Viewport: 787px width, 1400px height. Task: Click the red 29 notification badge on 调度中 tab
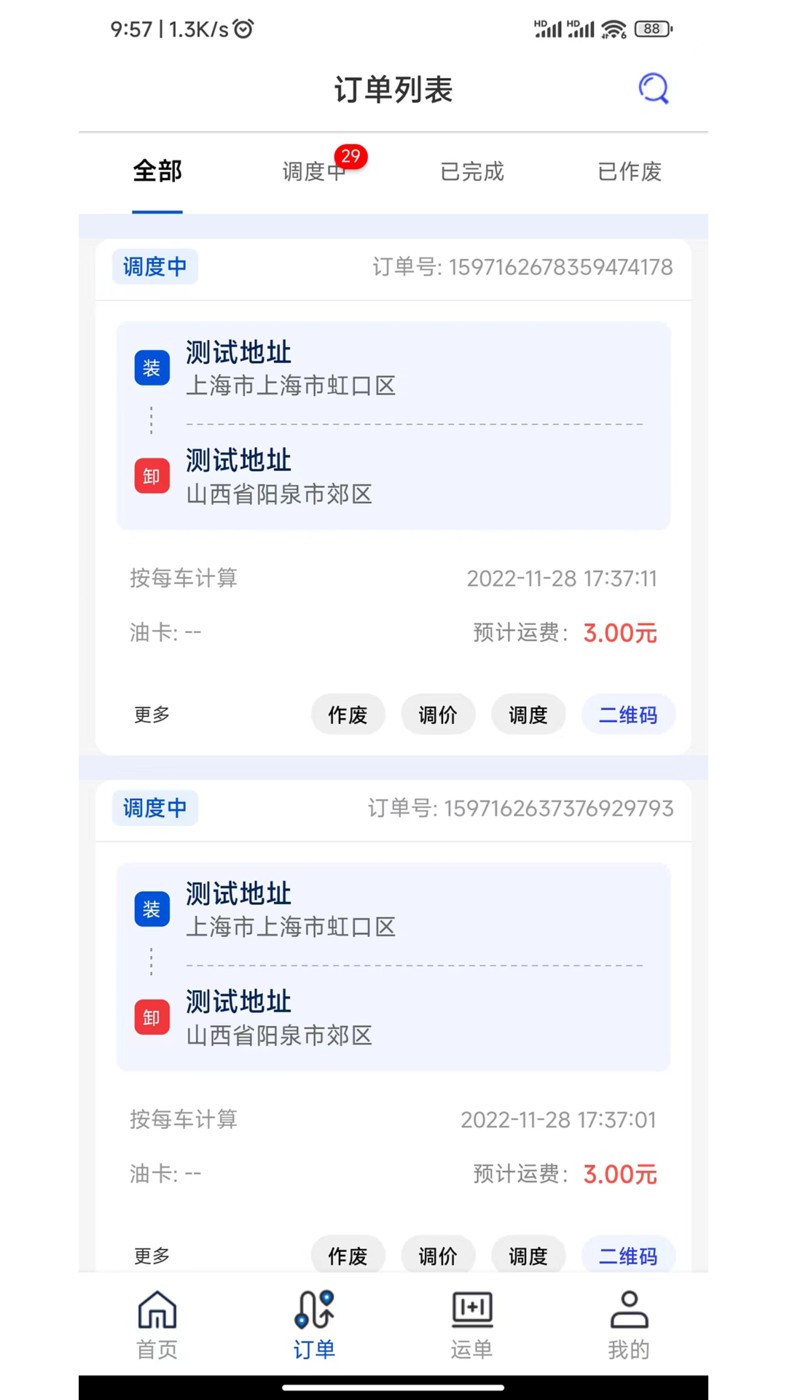[x=352, y=156]
